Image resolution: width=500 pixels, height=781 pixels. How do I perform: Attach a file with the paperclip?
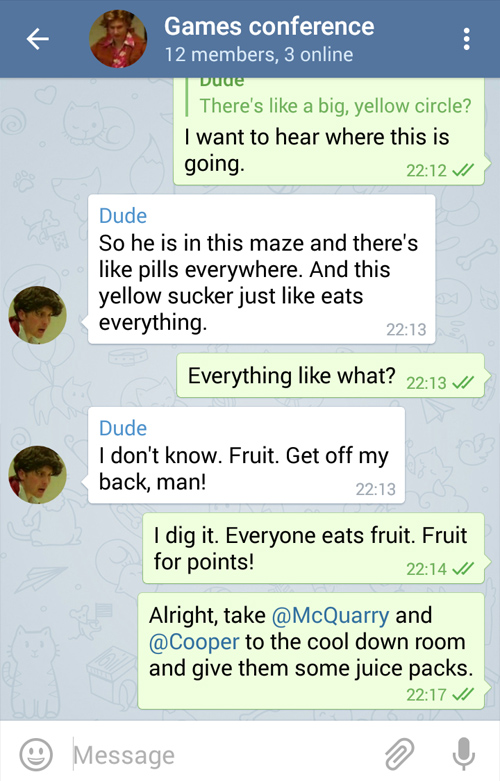click(400, 754)
